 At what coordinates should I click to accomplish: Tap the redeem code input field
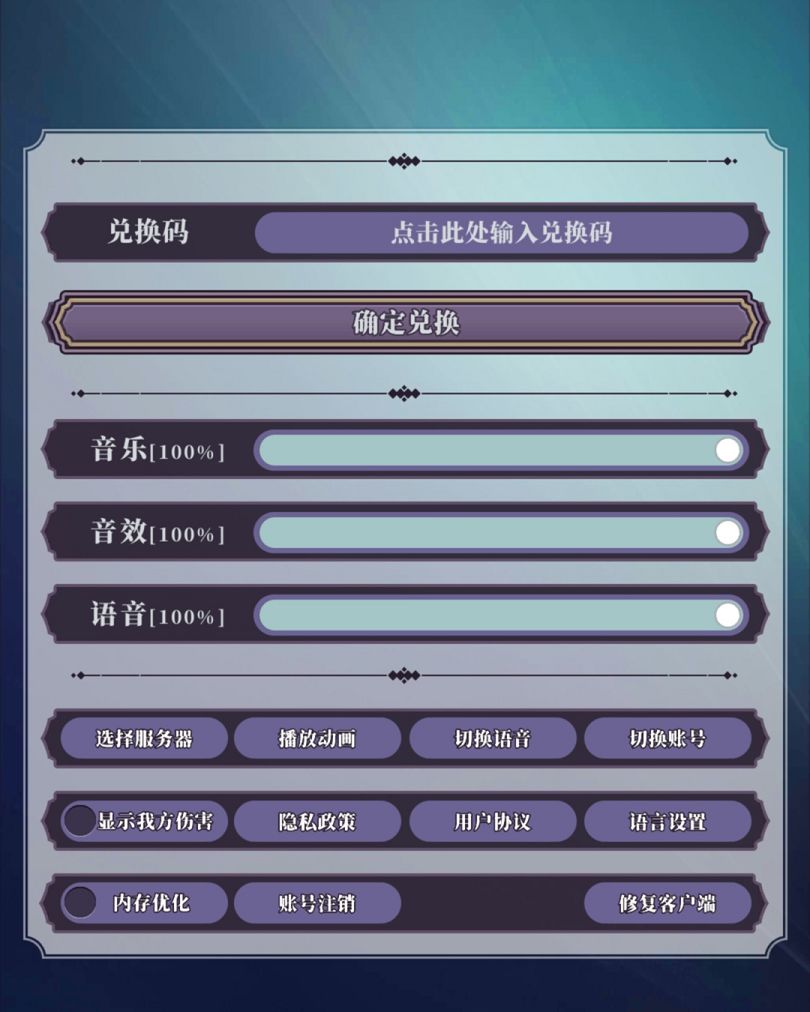pyautogui.click(x=501, y=233)
